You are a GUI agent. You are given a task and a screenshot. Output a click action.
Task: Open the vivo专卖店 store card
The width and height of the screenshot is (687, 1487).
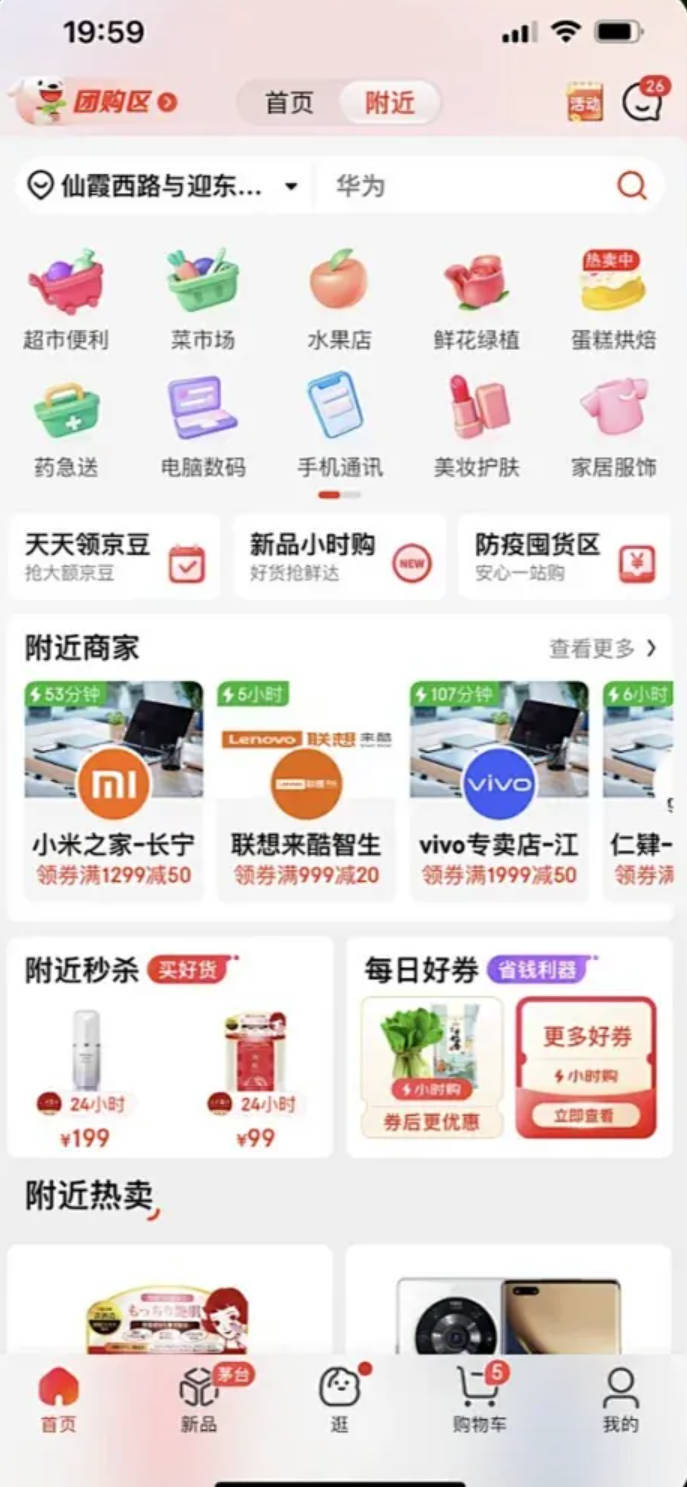(499, 790)
